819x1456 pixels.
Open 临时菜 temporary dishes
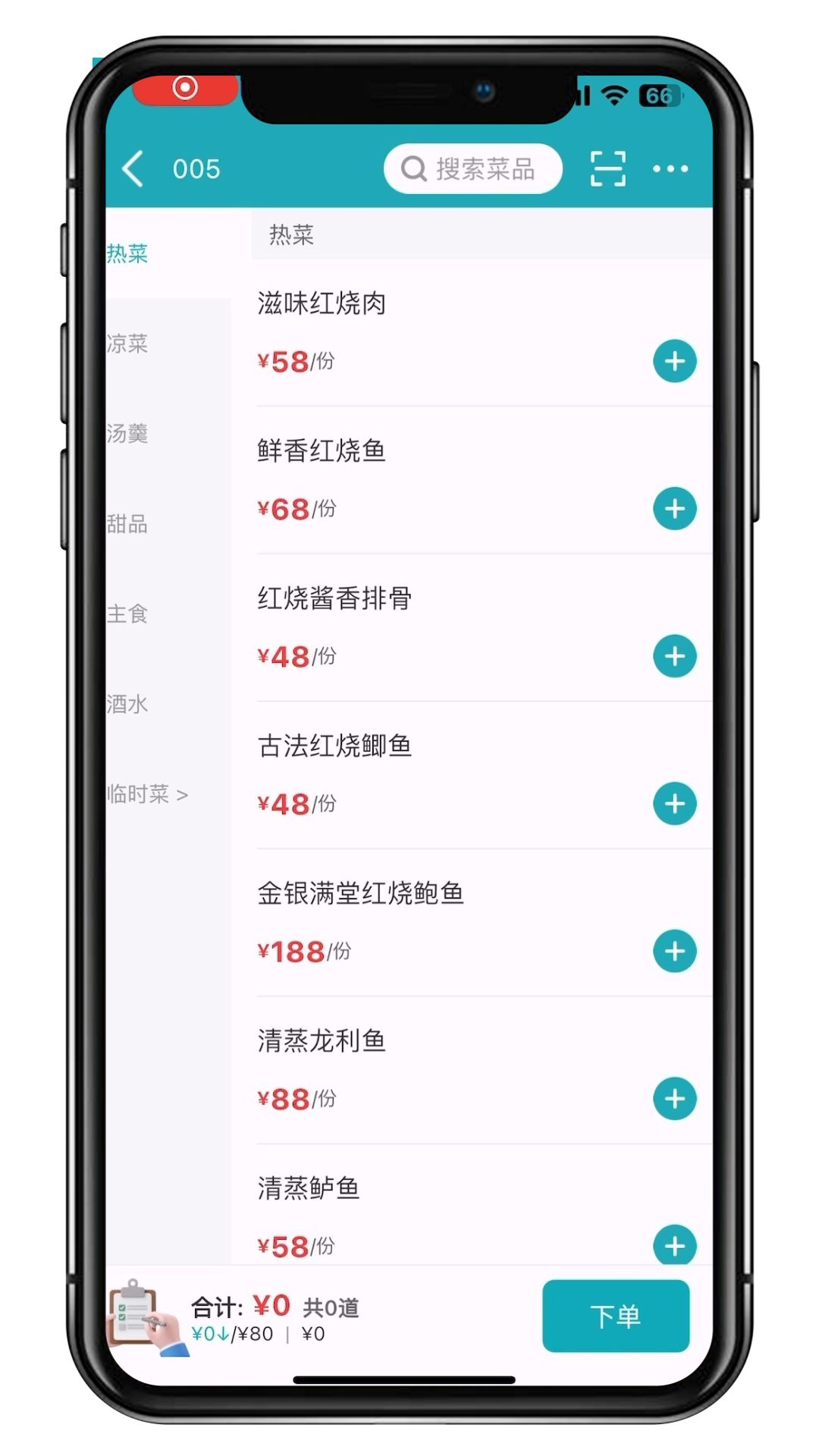pyautogui.click(x=146, y=794)
